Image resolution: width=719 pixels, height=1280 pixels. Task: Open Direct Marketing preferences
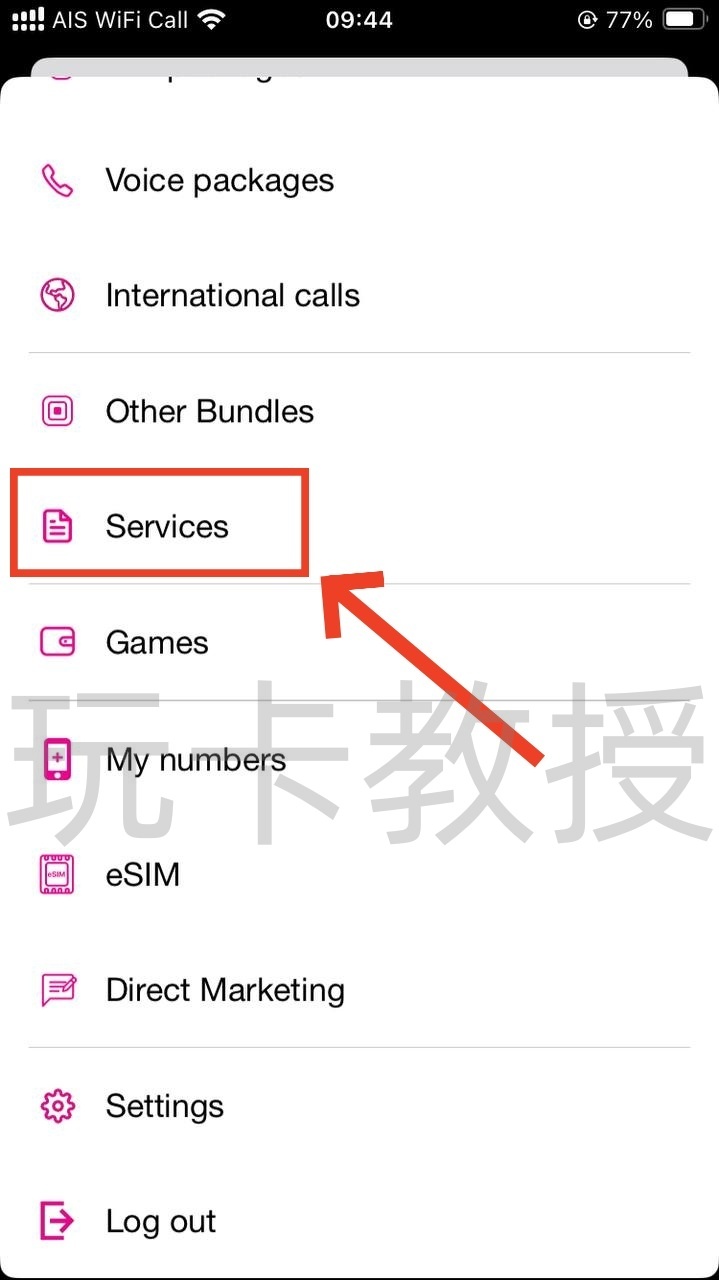pos(225,990)
